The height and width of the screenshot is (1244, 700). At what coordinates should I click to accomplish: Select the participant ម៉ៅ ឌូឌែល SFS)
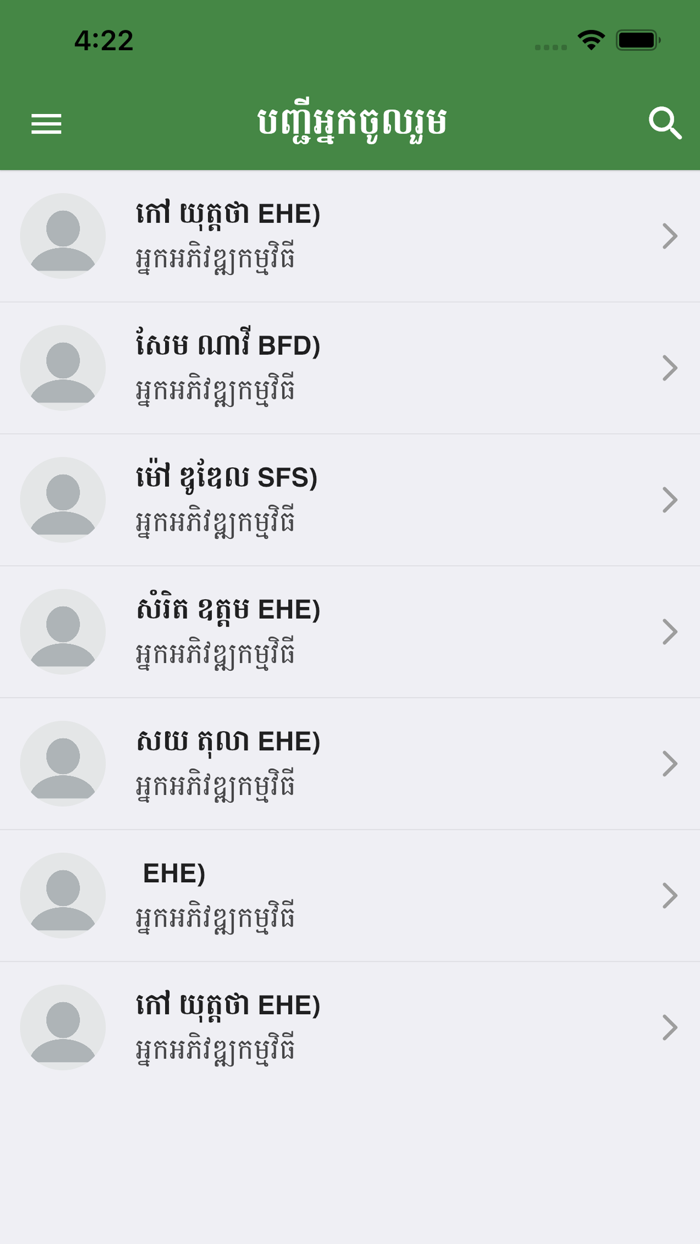[350, 500]
